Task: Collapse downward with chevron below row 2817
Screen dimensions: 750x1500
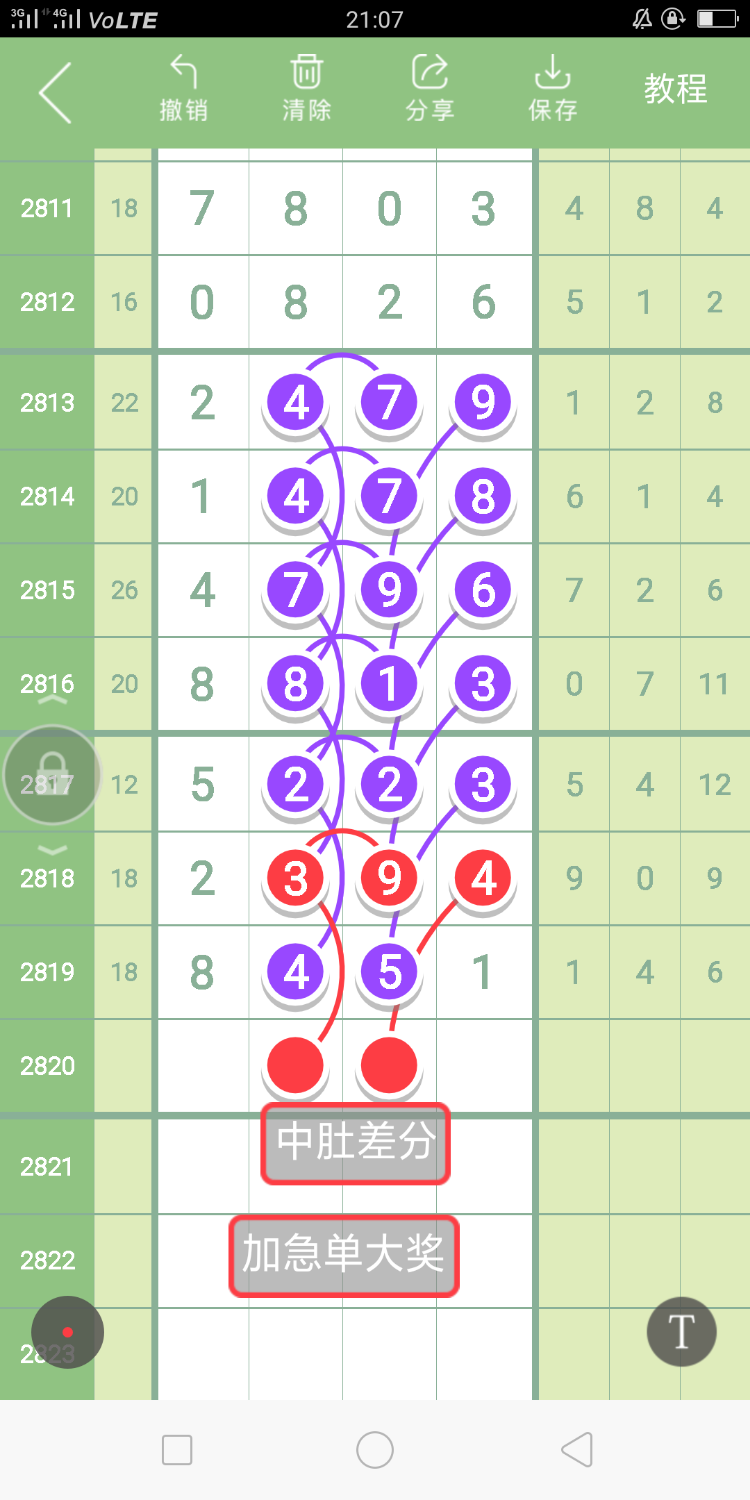Action: pos(52,852)
